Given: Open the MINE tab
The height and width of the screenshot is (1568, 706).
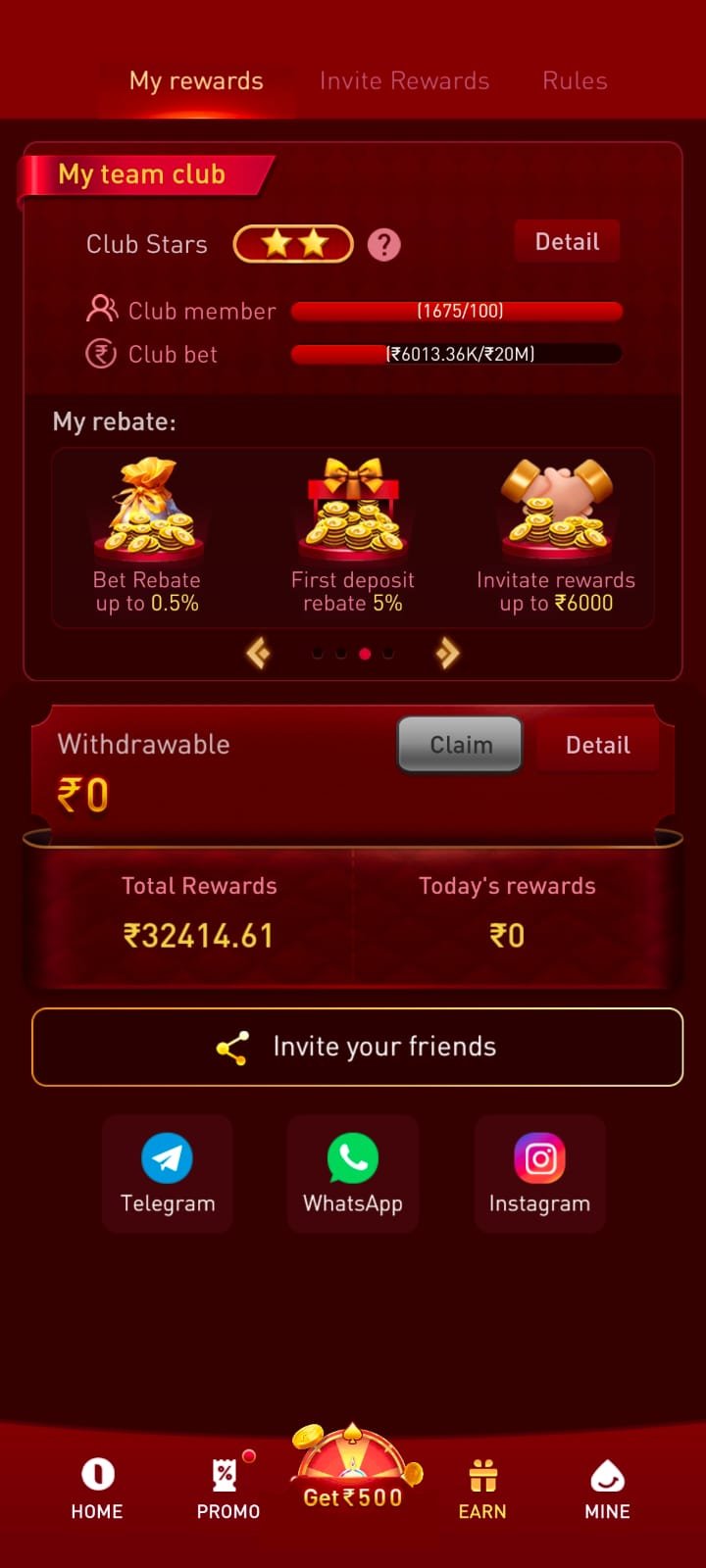Looking at the screenshot, I should point(607,1488).
